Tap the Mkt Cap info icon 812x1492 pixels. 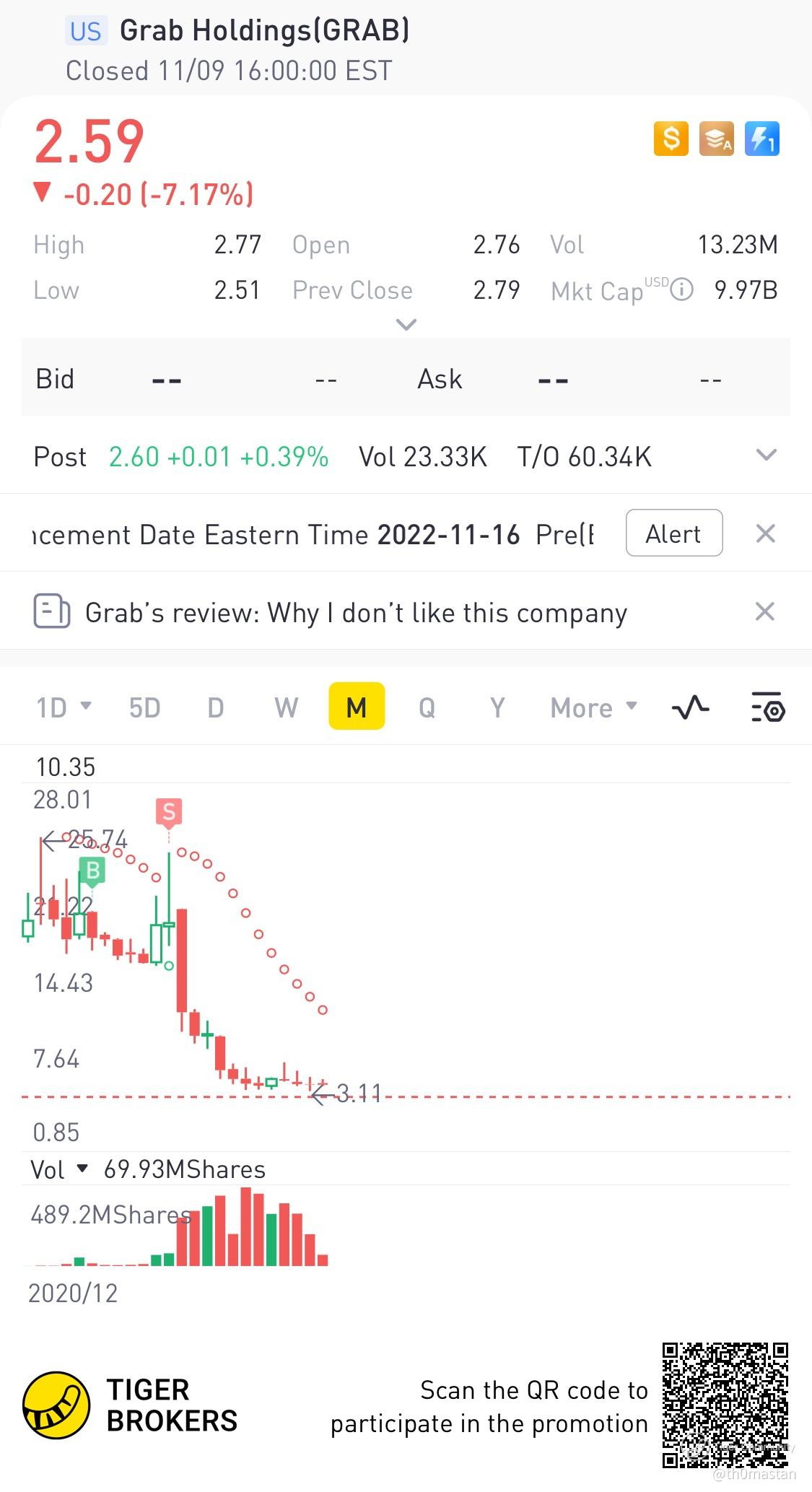tap(681, 290)
